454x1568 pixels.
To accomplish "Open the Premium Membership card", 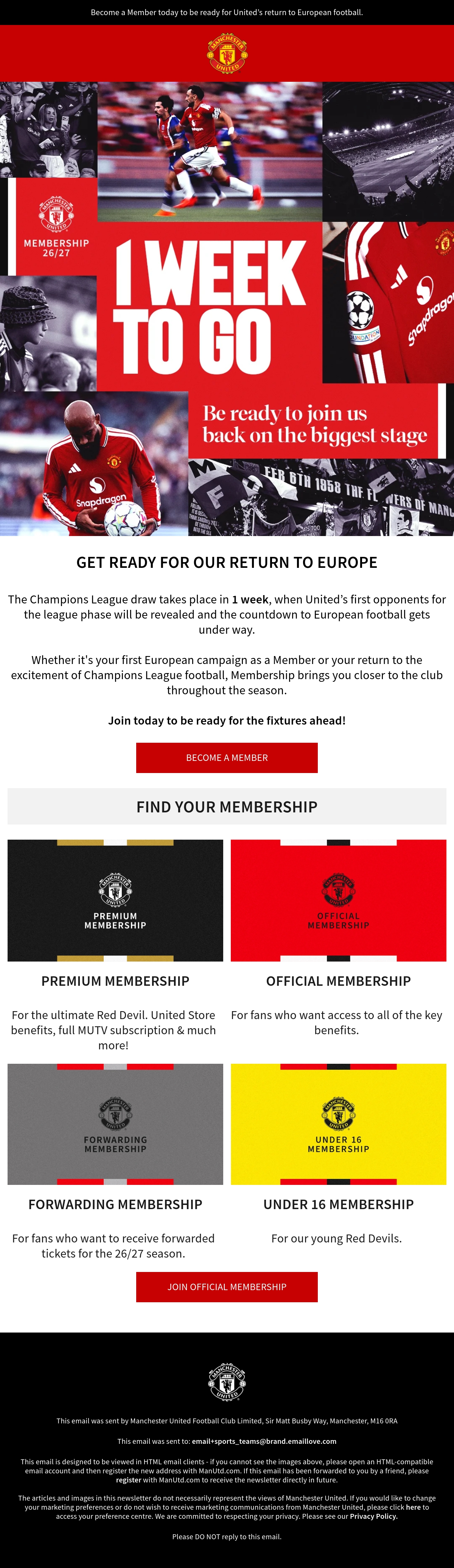I will 115,900.
